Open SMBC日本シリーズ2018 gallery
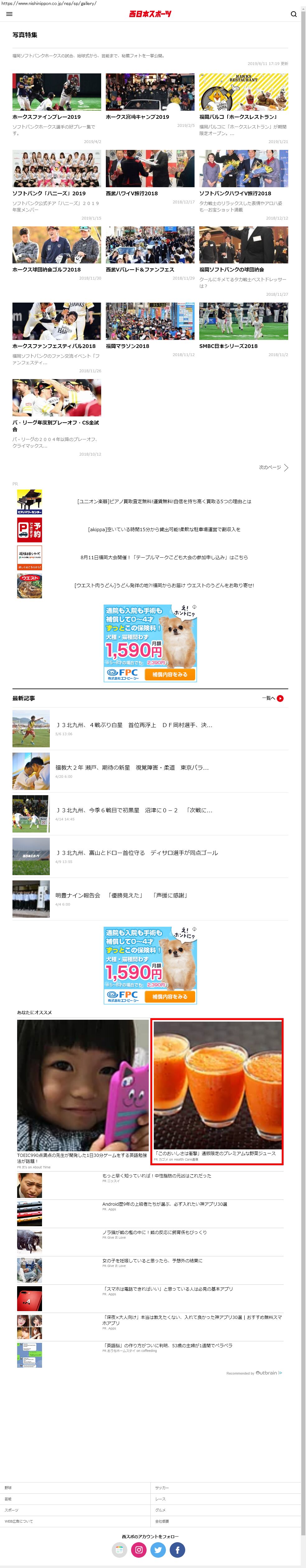The width and height of the screenshot is (306, 1568). tap(243, 321)
